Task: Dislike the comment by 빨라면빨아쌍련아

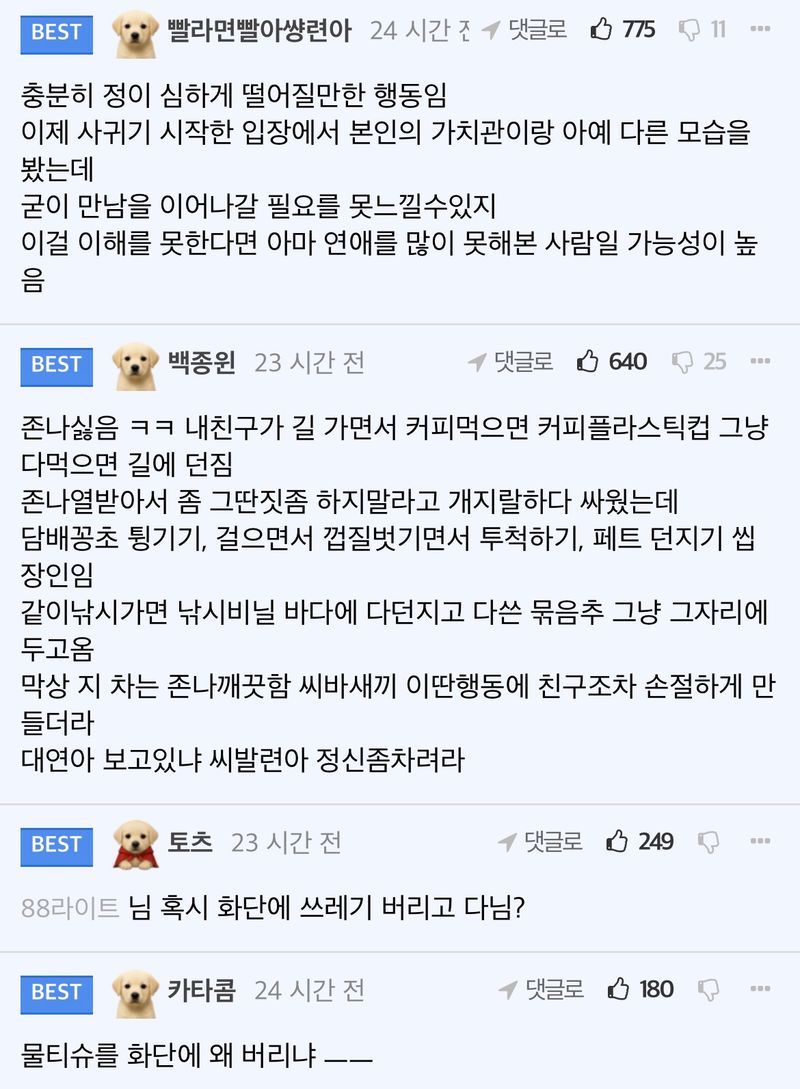Action: (690, 30)
